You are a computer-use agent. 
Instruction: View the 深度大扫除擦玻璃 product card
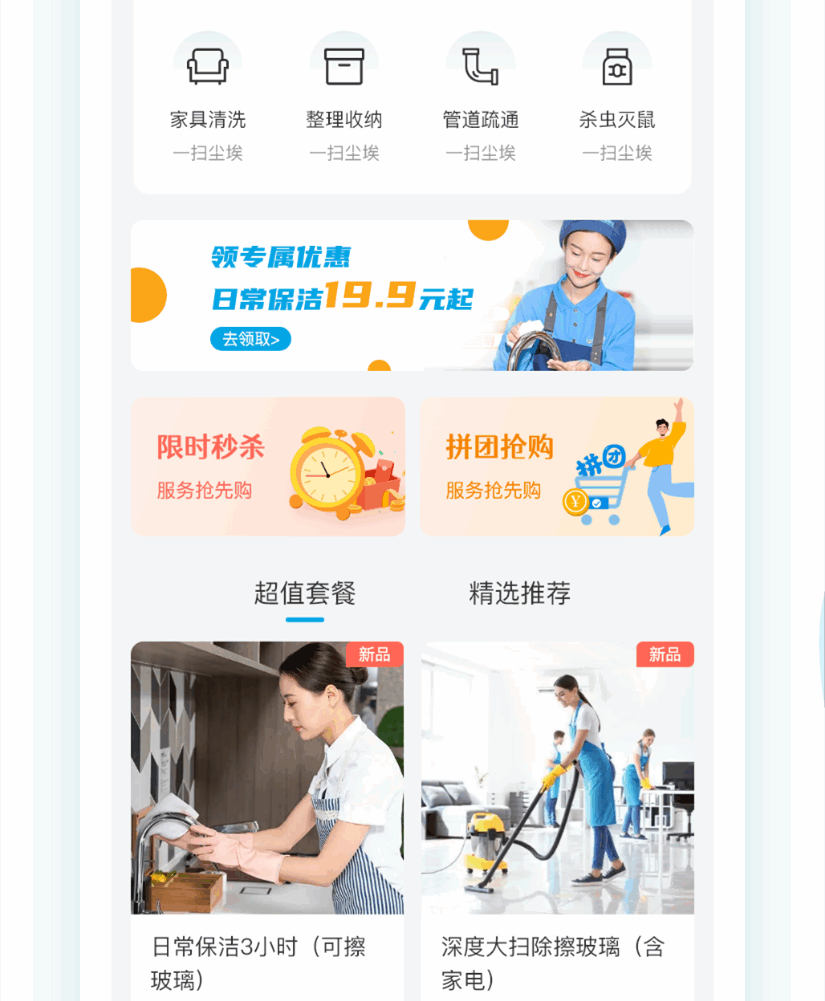coord(557,800)
